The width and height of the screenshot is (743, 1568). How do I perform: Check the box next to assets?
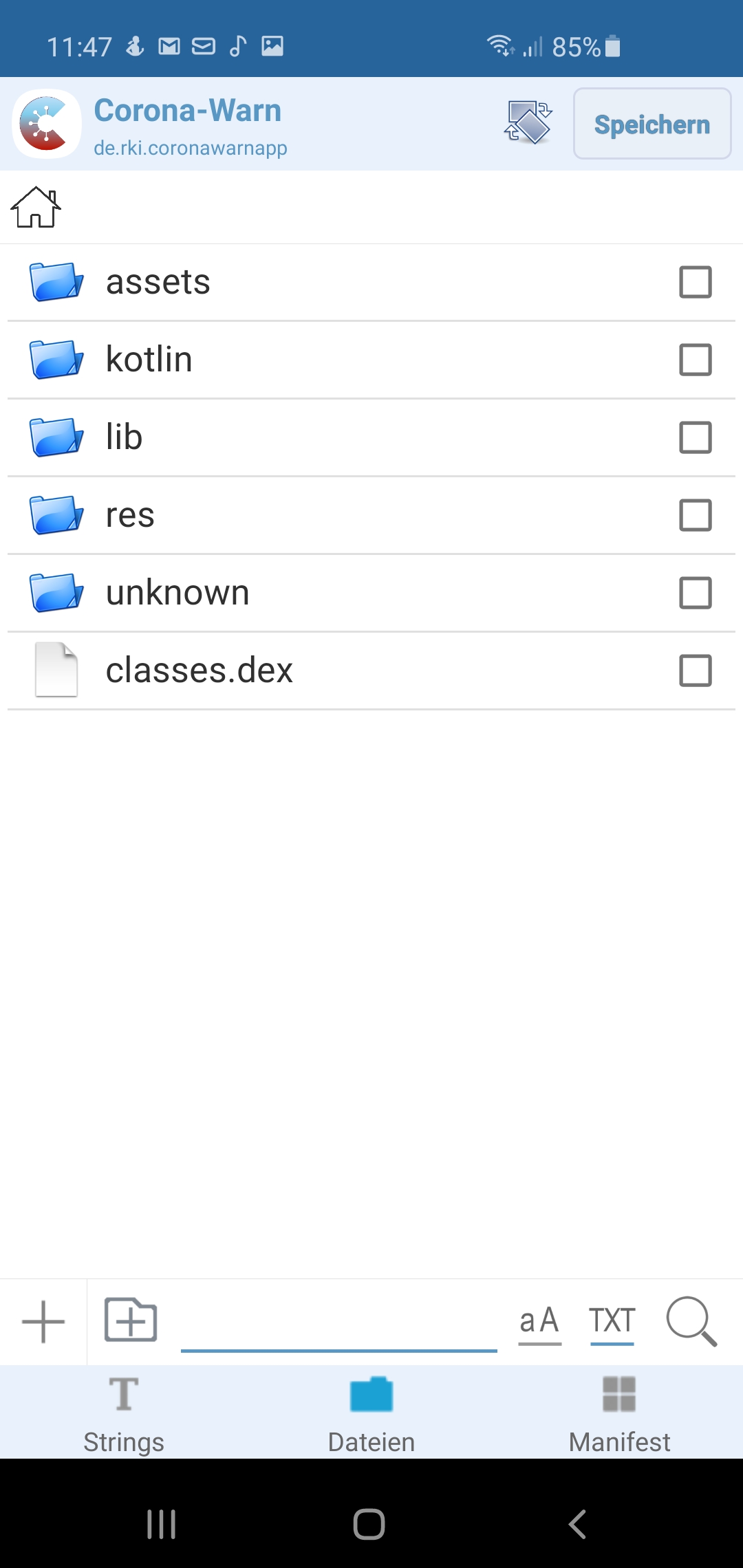click(x=696, y=282)
